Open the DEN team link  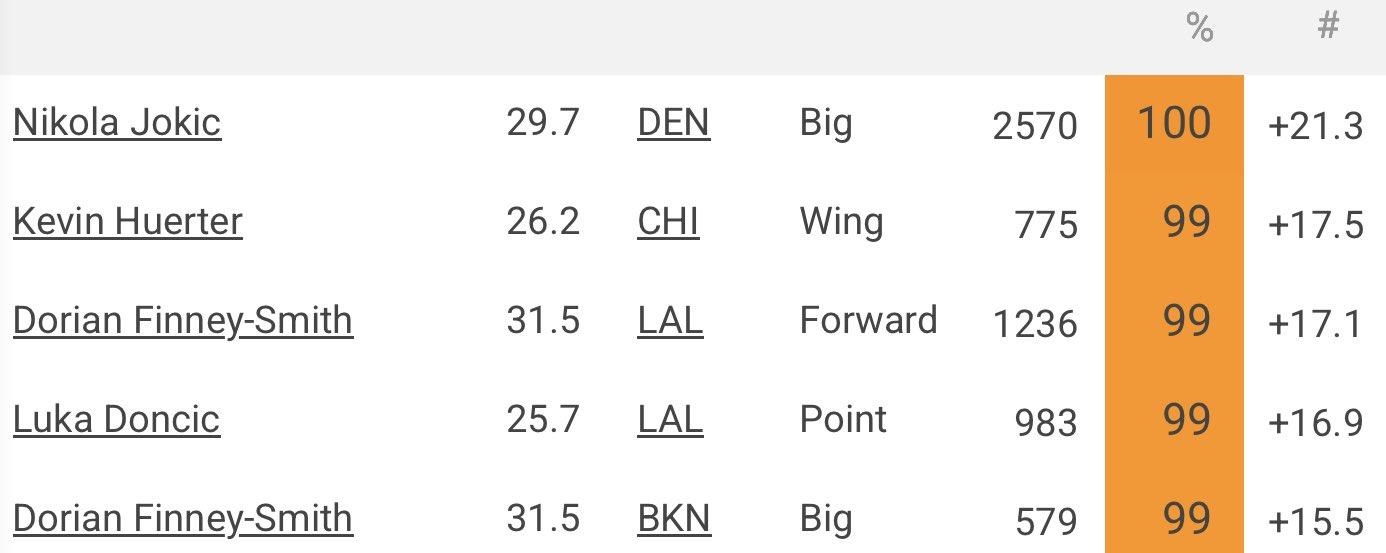pyautogui.click(x=673, y=123)
